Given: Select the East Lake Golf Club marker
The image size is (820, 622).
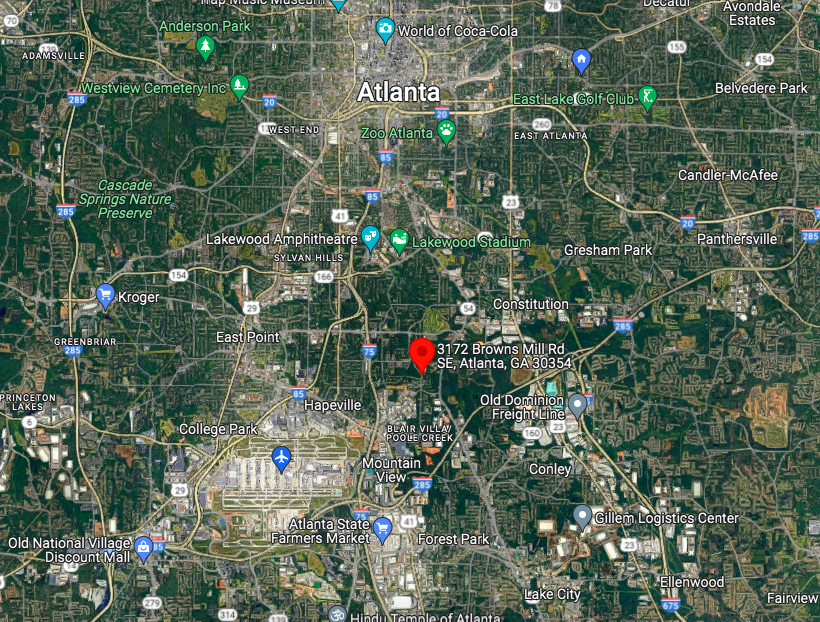Looking at the screenshot, I should pos(648,98).
